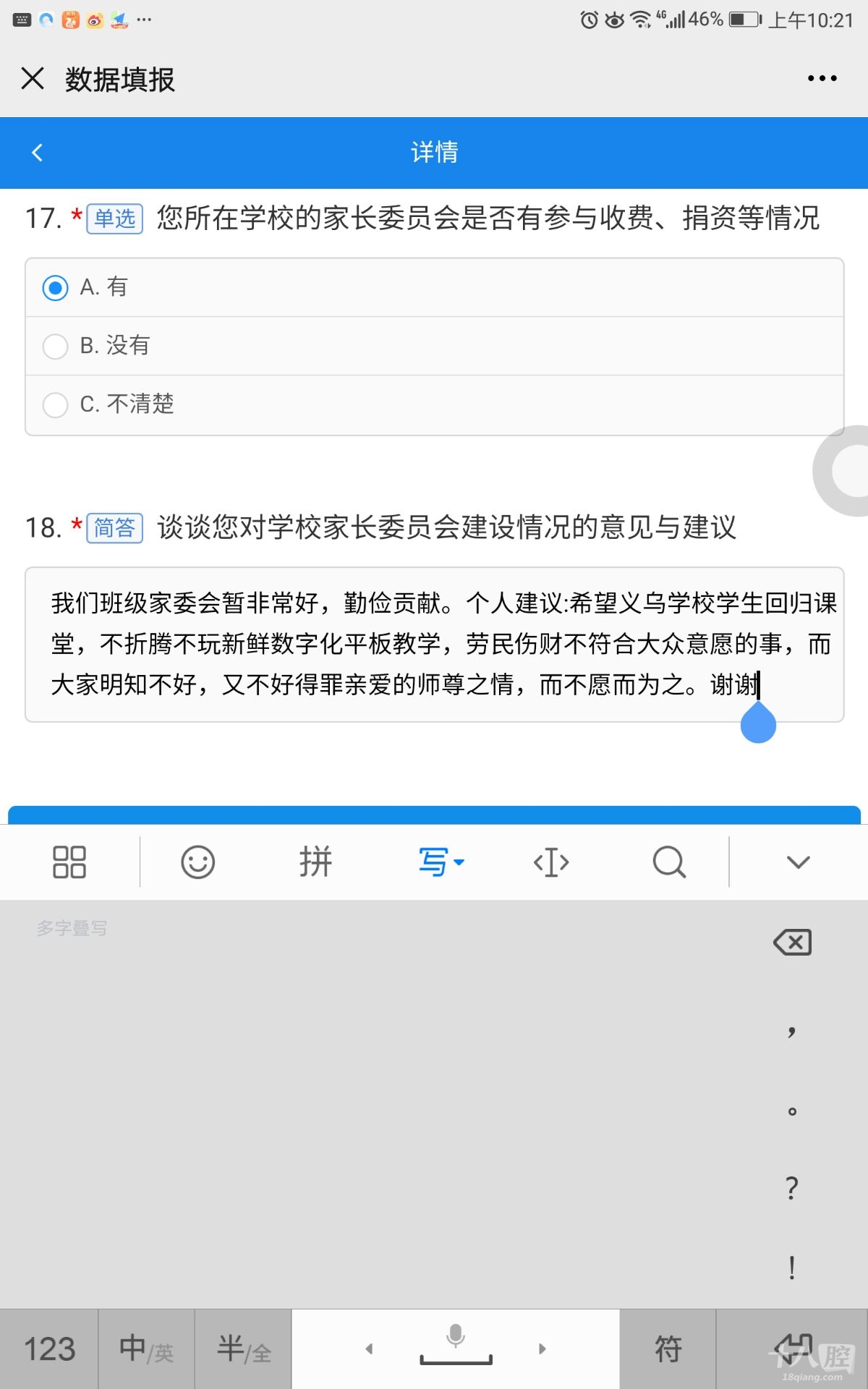The image size is (868, 1389).
Task: Switch to pinyin input mode
Action: (315, 862)
